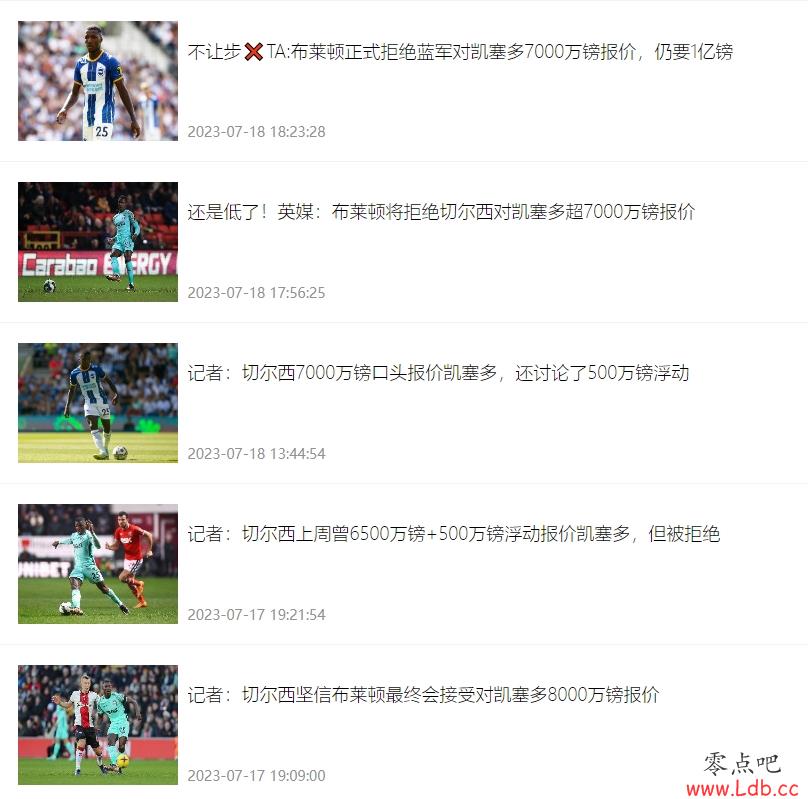Screen dimensions: 808x799
Task: Open article on Chelsea's belief in 8000万镑 bid
Action: [423, 695]
